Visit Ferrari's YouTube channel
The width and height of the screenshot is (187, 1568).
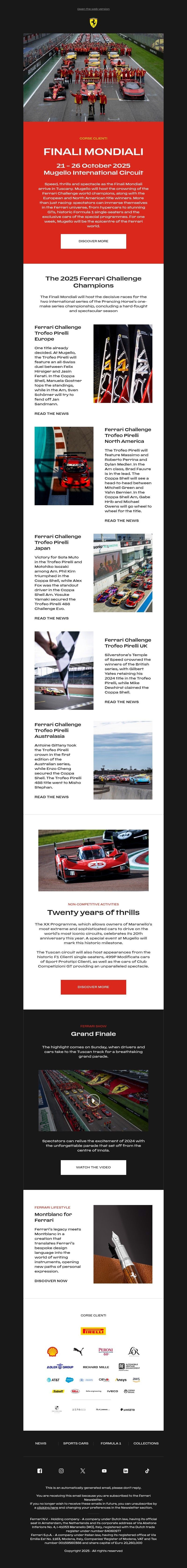pyautogui.click(x=104, y=1471)
